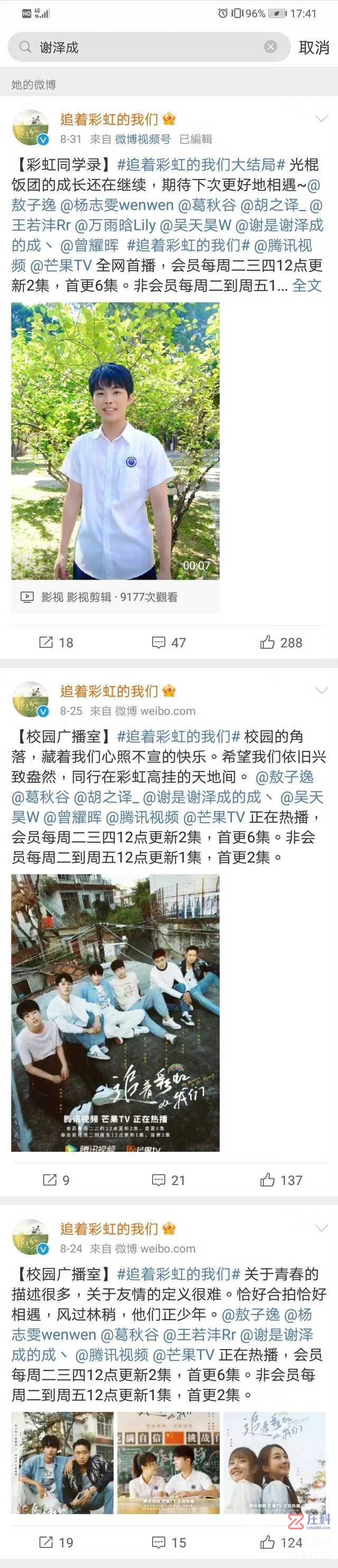Viewport: 338px width, 1568px height.
Task: View the 15 comments on 8-24 post
Action: 168,1542
